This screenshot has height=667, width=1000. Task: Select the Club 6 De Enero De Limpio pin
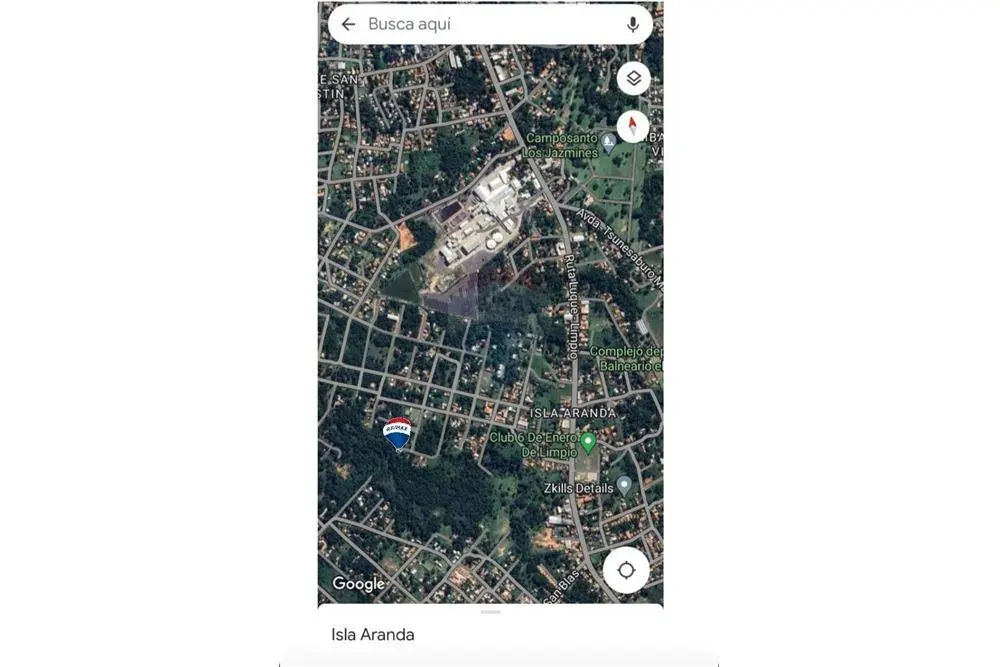[588, 441]
